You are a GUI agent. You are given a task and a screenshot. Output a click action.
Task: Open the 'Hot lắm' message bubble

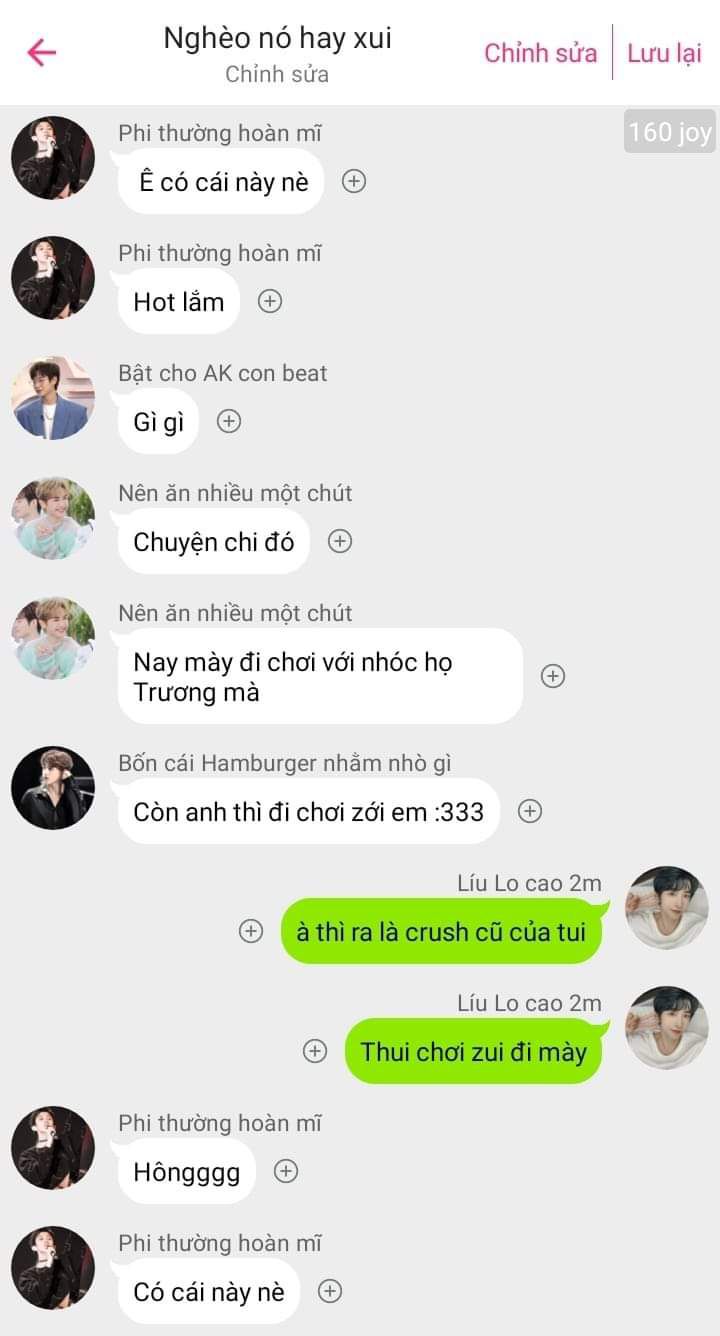tap(179, 302)
